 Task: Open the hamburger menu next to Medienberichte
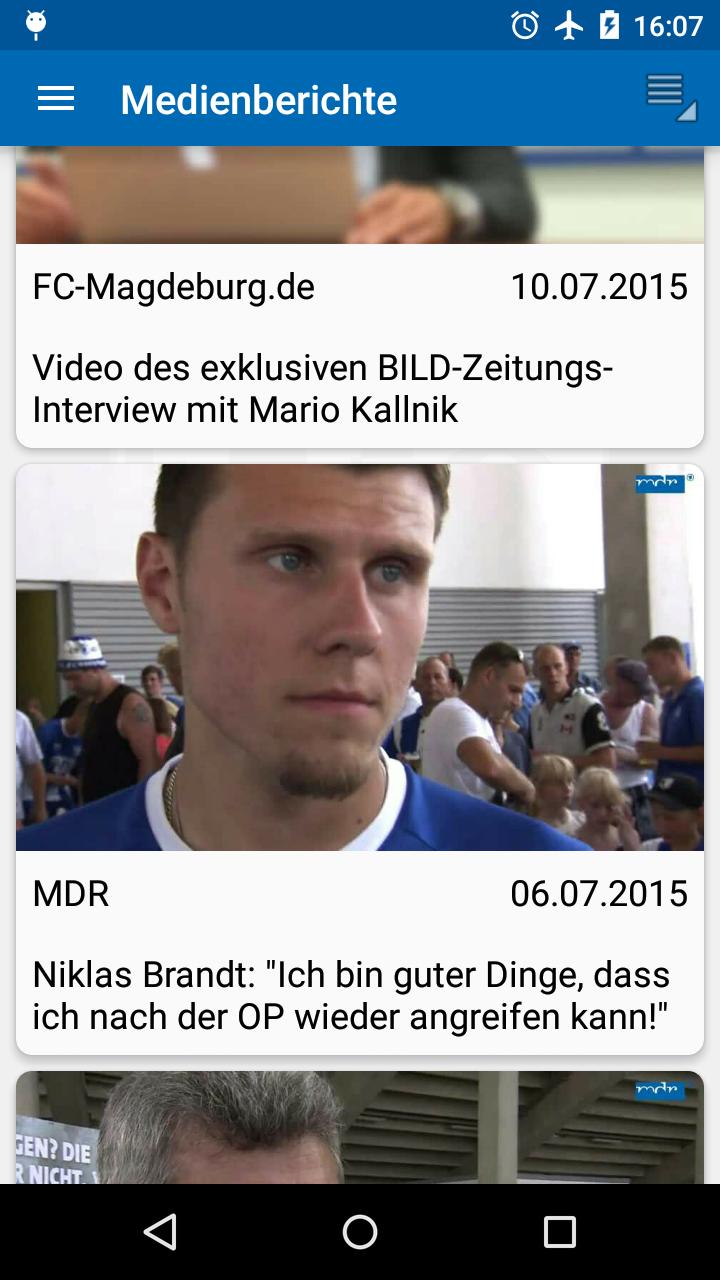[55, 98]
